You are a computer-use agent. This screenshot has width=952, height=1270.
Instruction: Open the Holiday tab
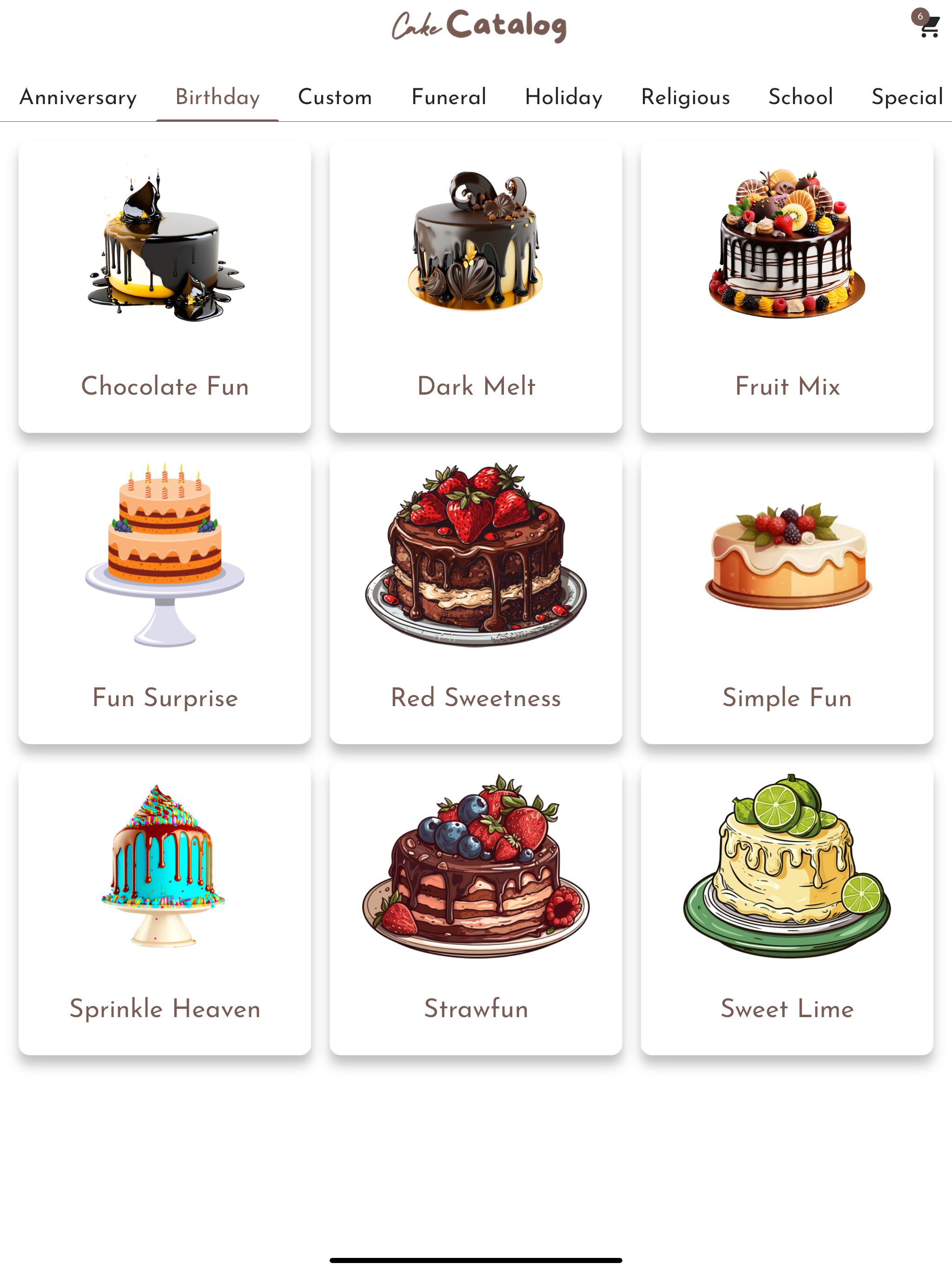point(564,97)
